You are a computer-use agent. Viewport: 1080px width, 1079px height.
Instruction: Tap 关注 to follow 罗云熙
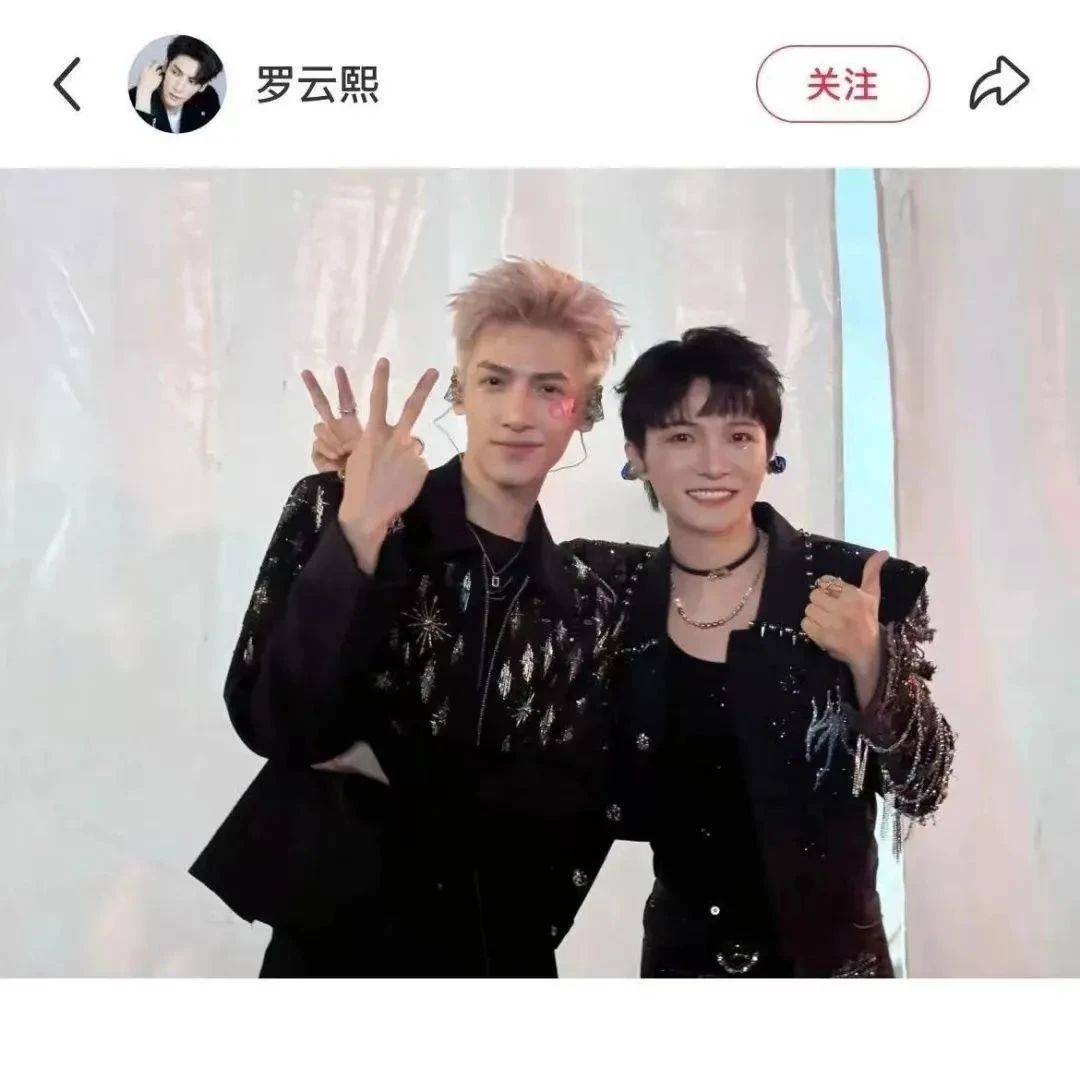[842, 84]
